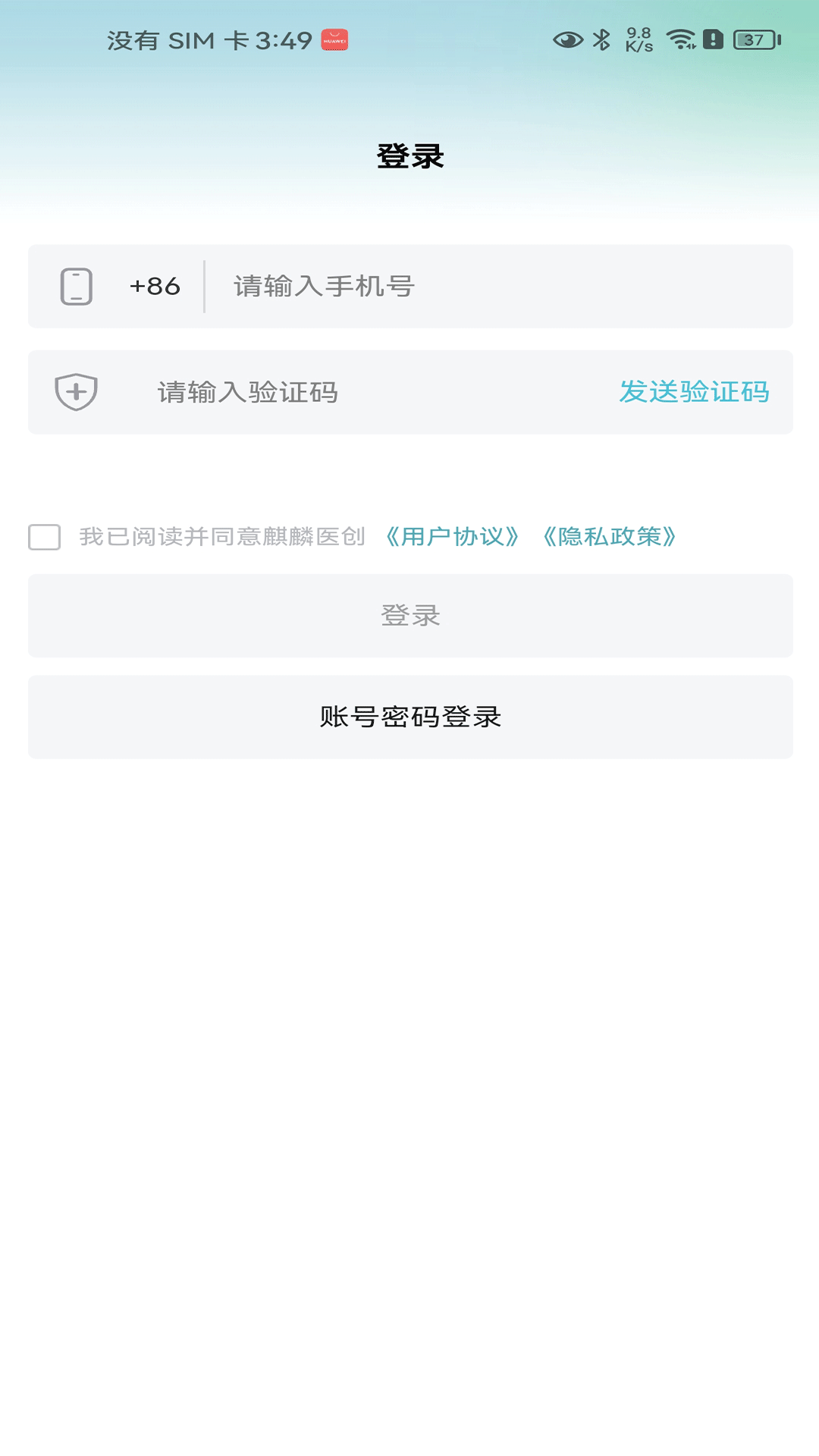
Task: Open the country code picker next to phone field
Action: pos(153,286)
